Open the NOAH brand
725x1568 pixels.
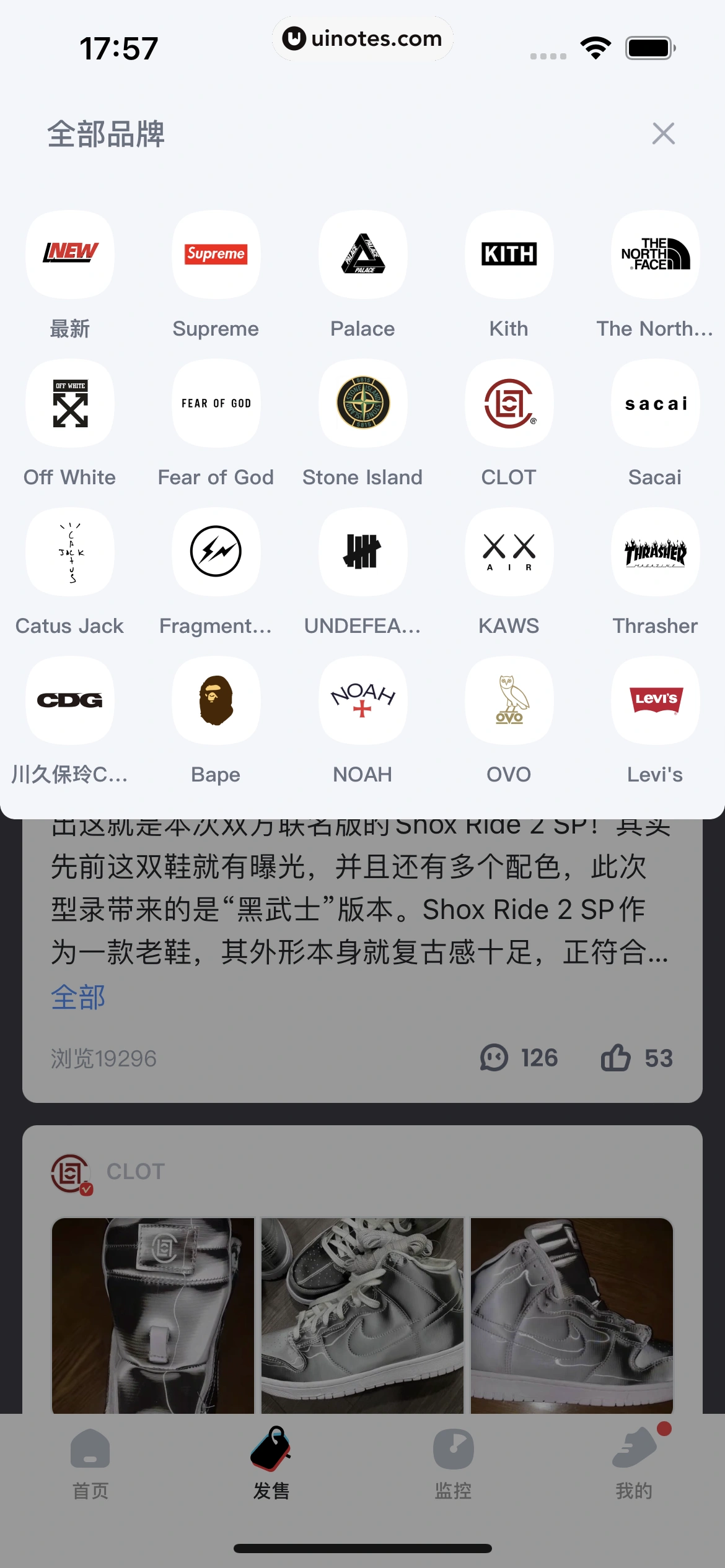coord(362,701)
